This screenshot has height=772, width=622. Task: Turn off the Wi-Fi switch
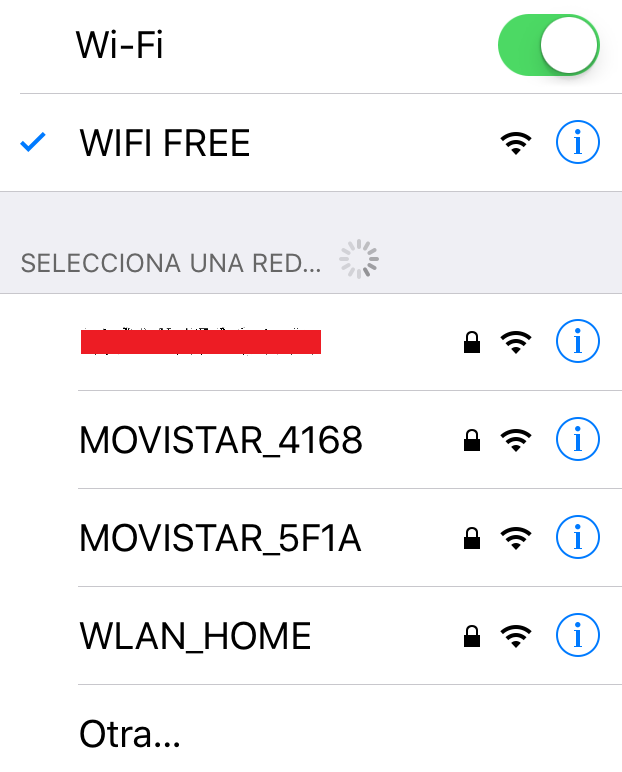coord(548,45)
